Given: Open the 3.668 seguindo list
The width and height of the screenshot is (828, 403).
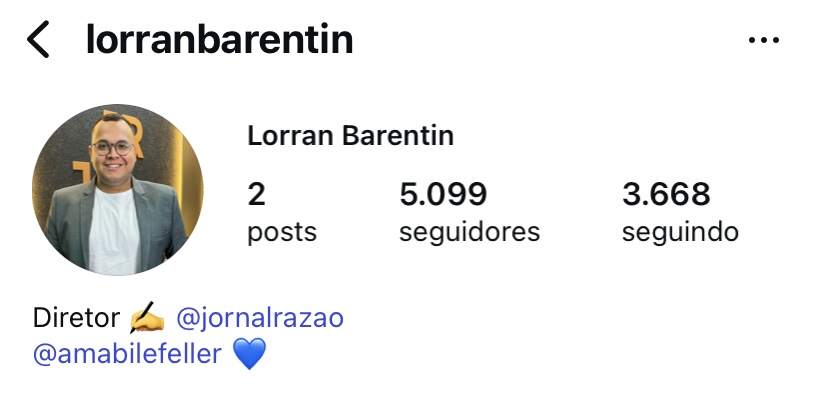Looking at the screenshot, I should tap(680, 212).
